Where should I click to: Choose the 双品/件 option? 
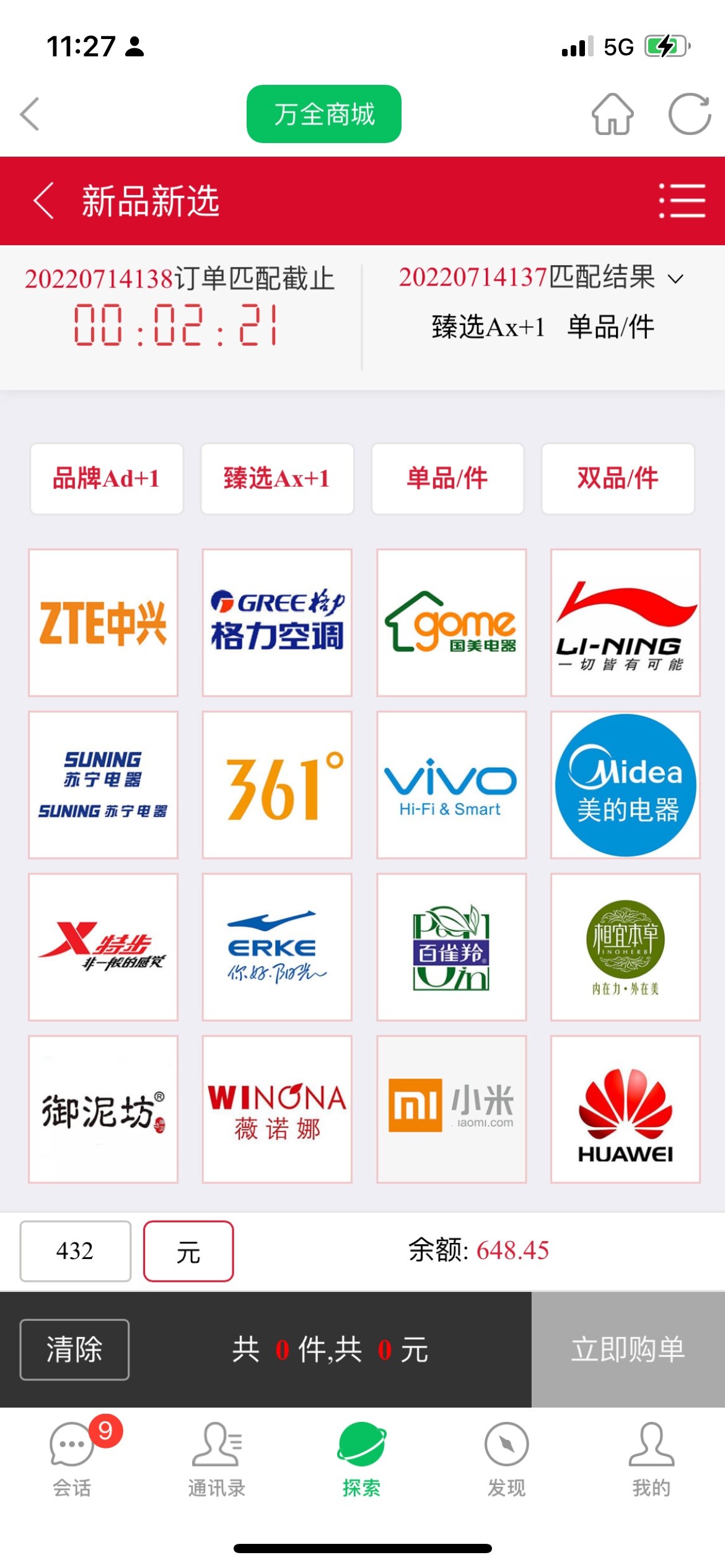click(x=618, y=479)
